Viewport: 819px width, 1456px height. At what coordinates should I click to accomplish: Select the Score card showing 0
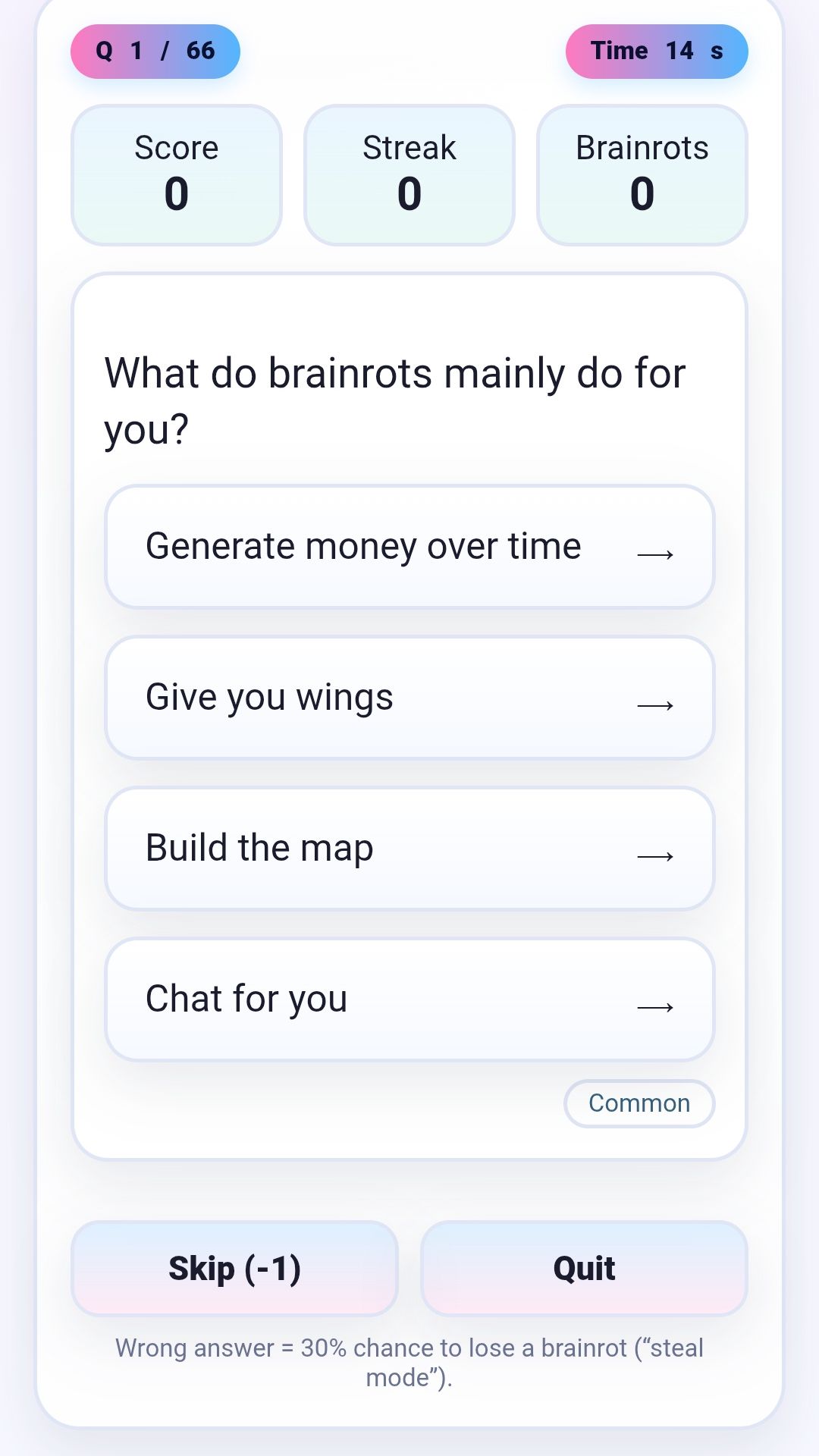coord(176,174)
